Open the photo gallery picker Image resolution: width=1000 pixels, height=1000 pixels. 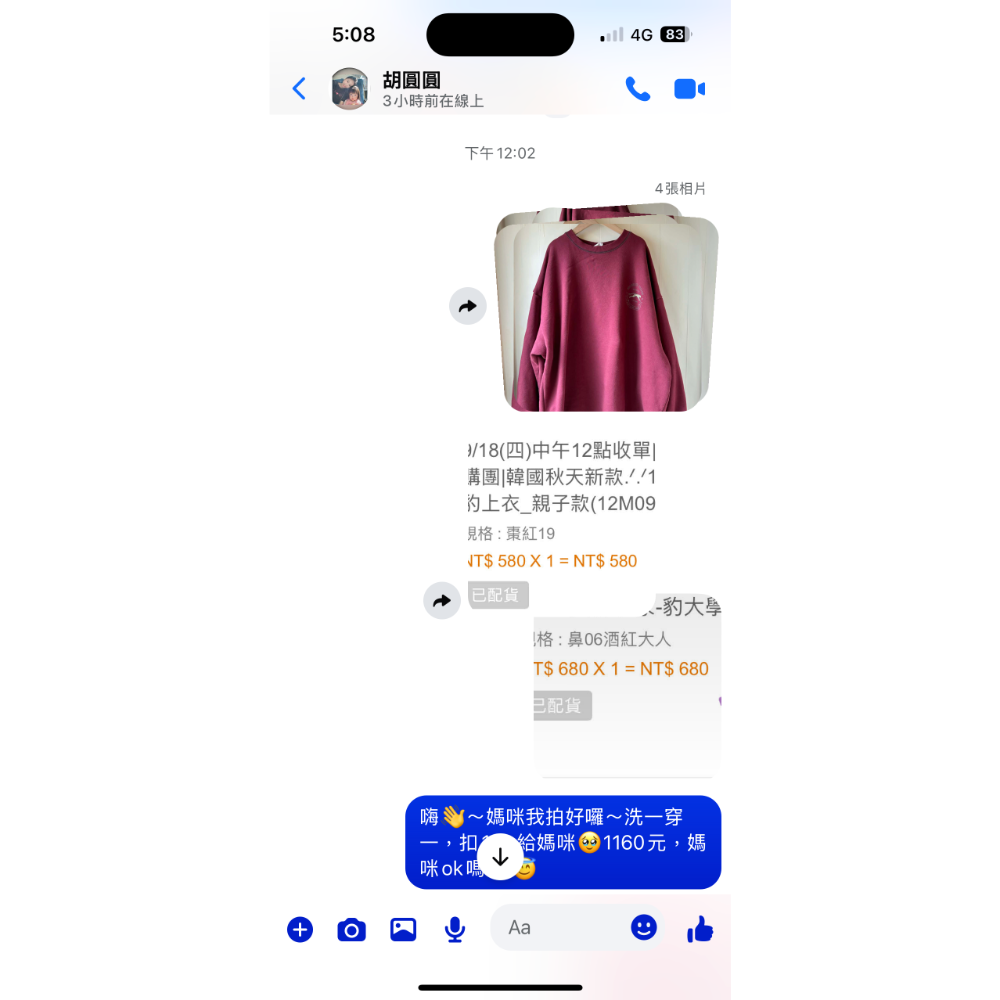pos(403,929)
